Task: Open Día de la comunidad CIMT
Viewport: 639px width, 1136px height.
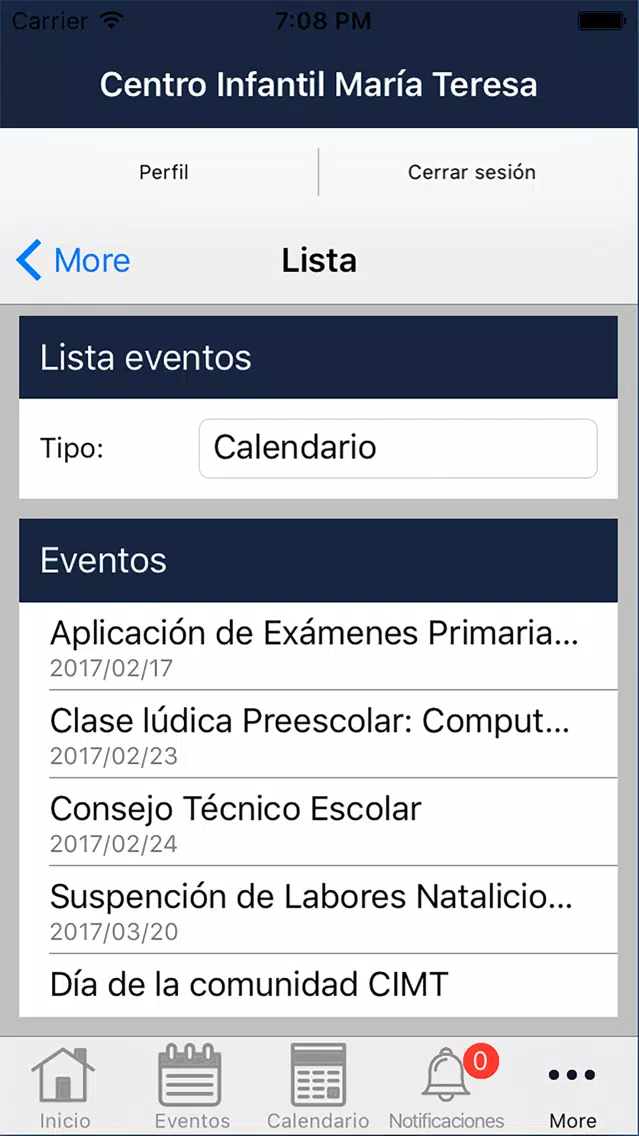Action: (x=318, y=985)
